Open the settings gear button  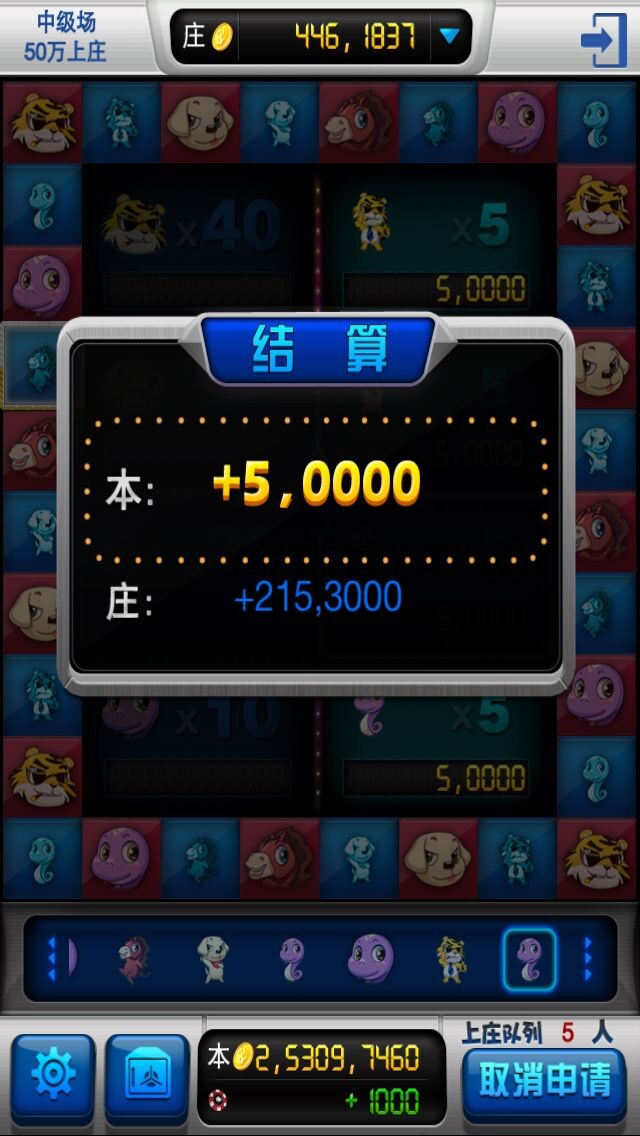(x=53, y=1075)
